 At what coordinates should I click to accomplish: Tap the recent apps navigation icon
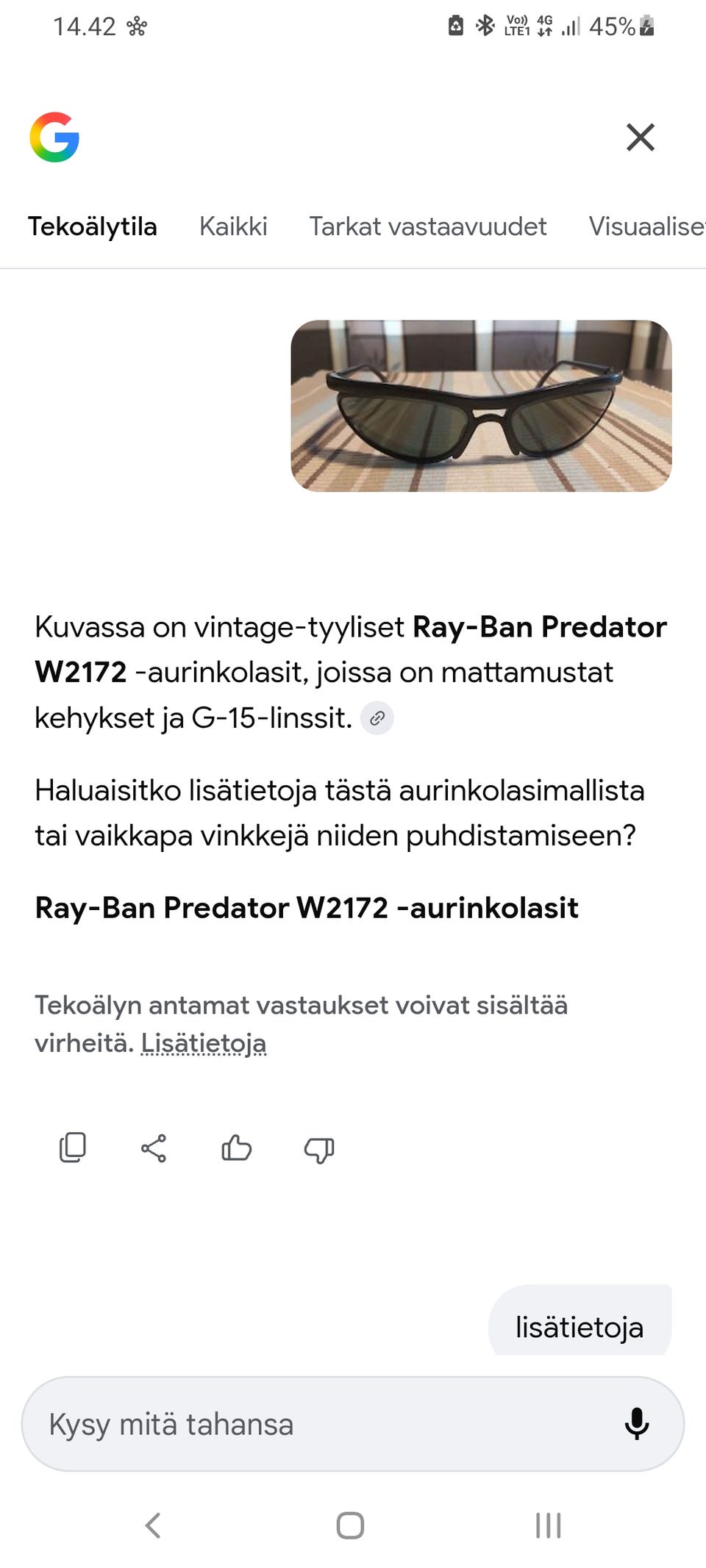[x=547, y=1525]
